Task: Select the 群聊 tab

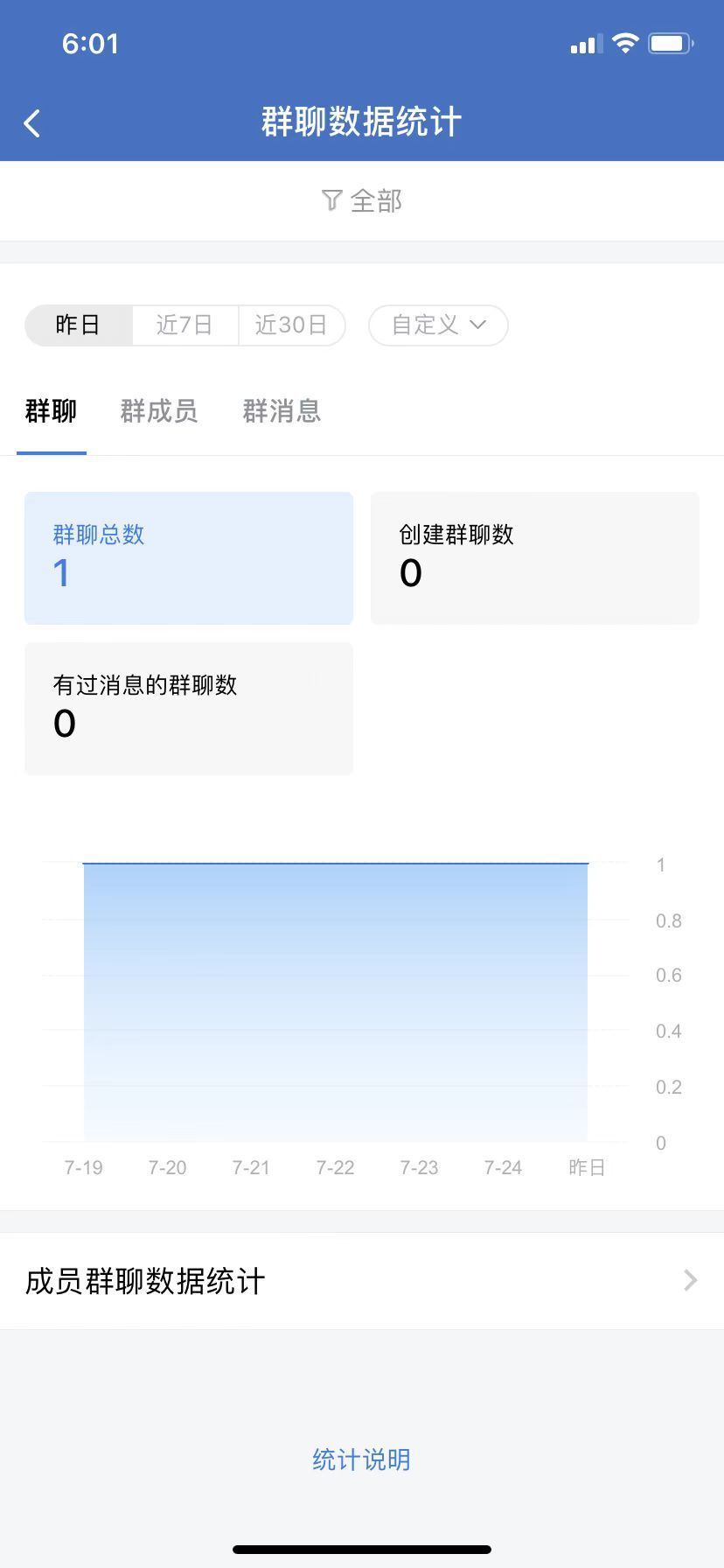Action: tap(52, 411)
